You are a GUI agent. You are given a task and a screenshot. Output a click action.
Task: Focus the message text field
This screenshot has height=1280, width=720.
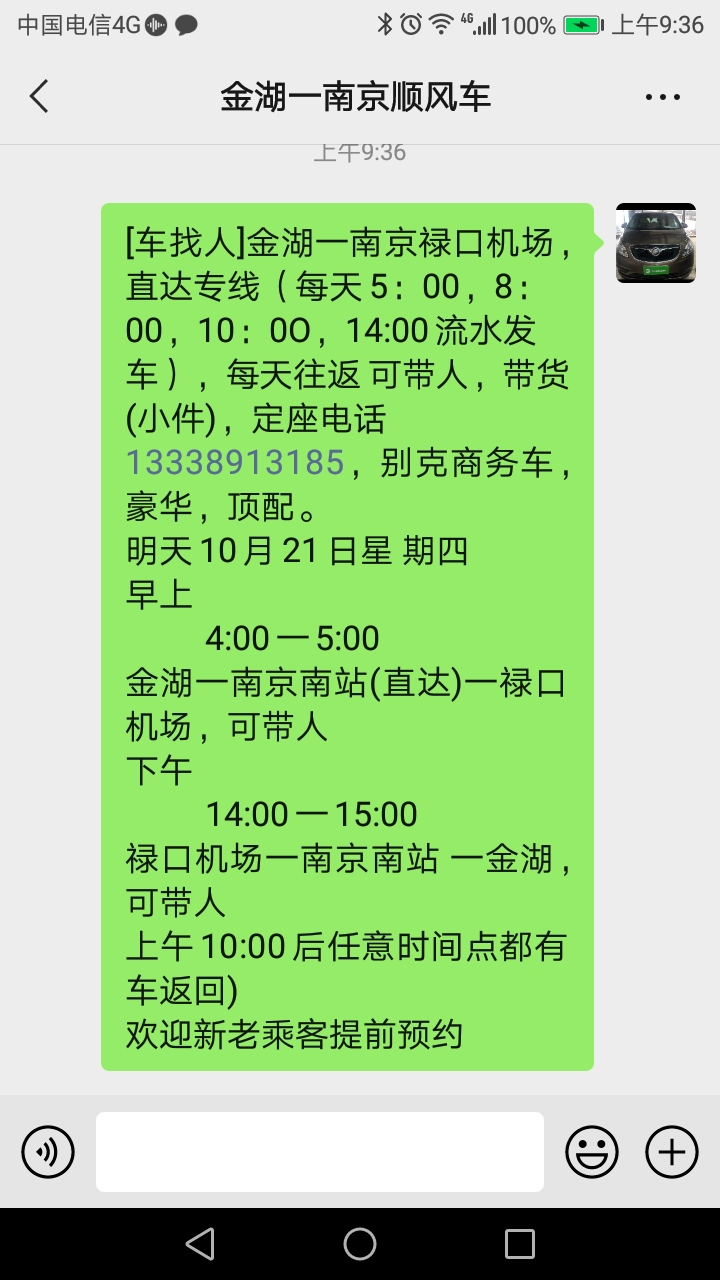pyautogui.click(x=320, y=1152)
